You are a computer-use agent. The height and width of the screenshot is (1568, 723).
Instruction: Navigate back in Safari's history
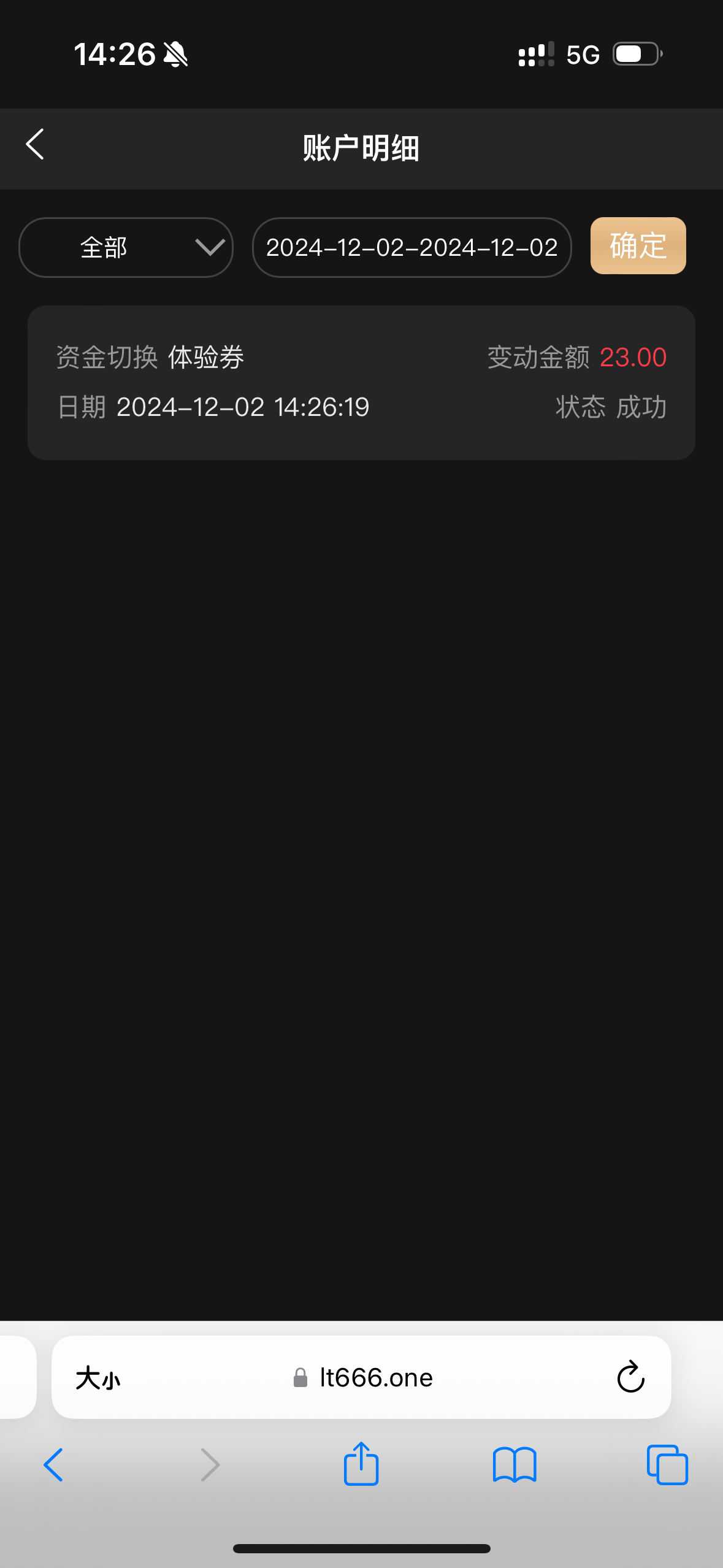coord(54,1465)
